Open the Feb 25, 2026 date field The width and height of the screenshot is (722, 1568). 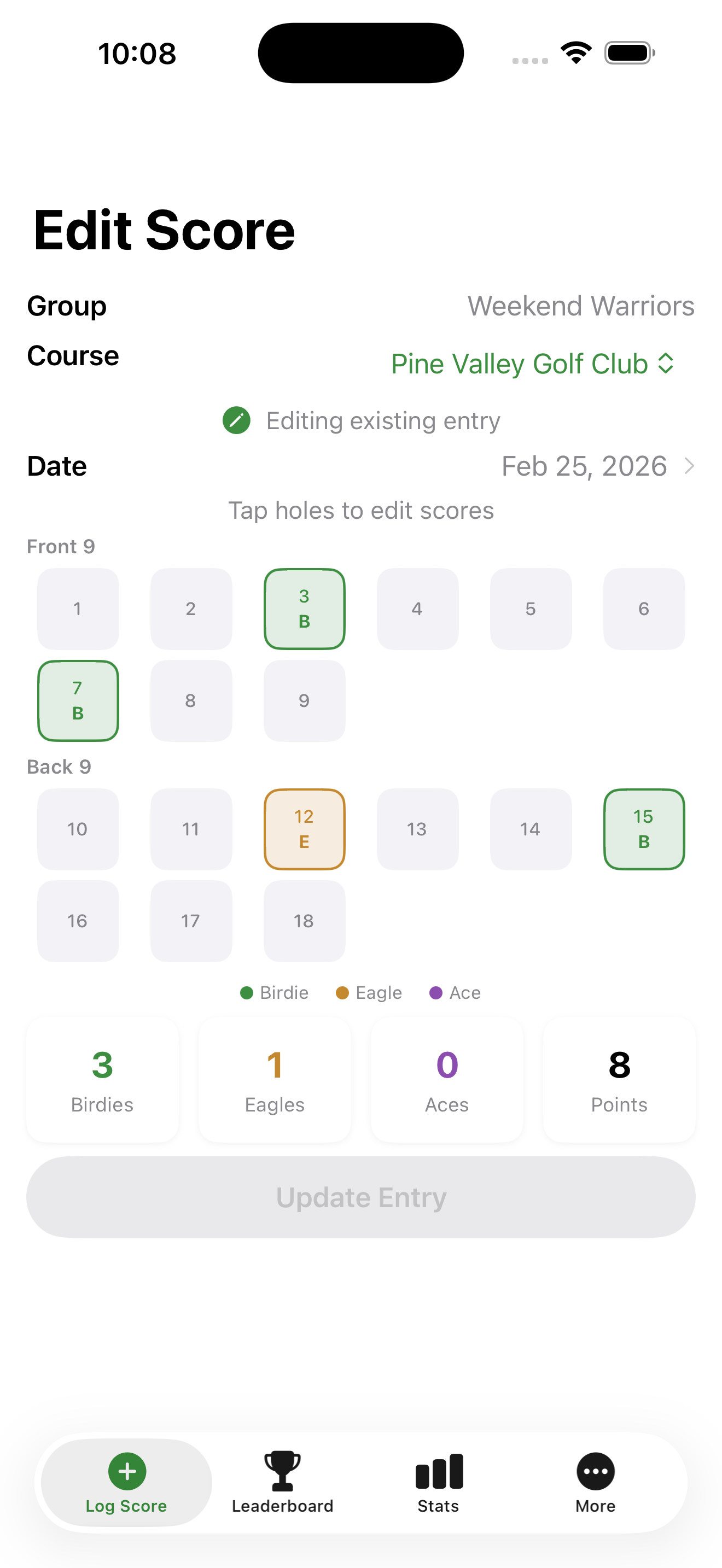(583, 466)
